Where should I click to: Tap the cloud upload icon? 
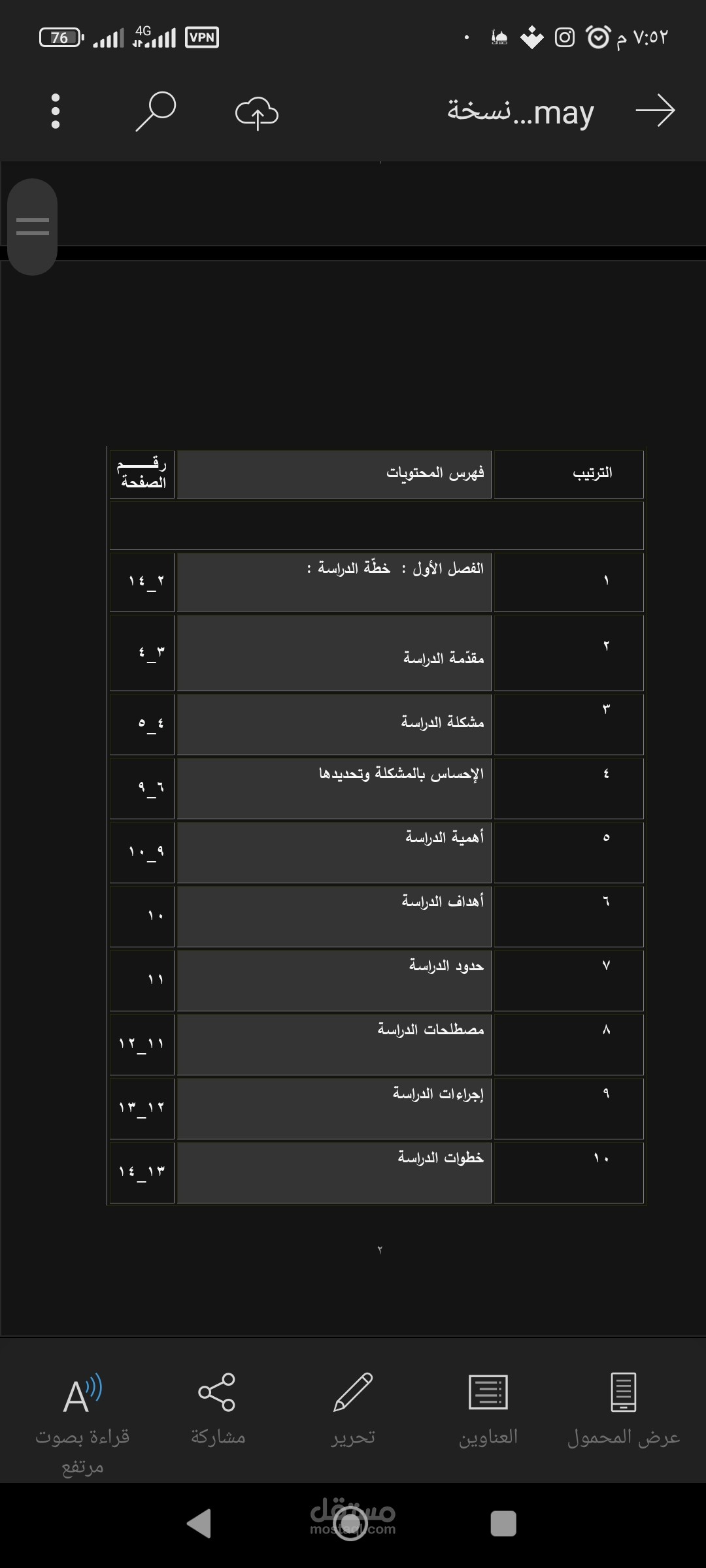(256, 112)
